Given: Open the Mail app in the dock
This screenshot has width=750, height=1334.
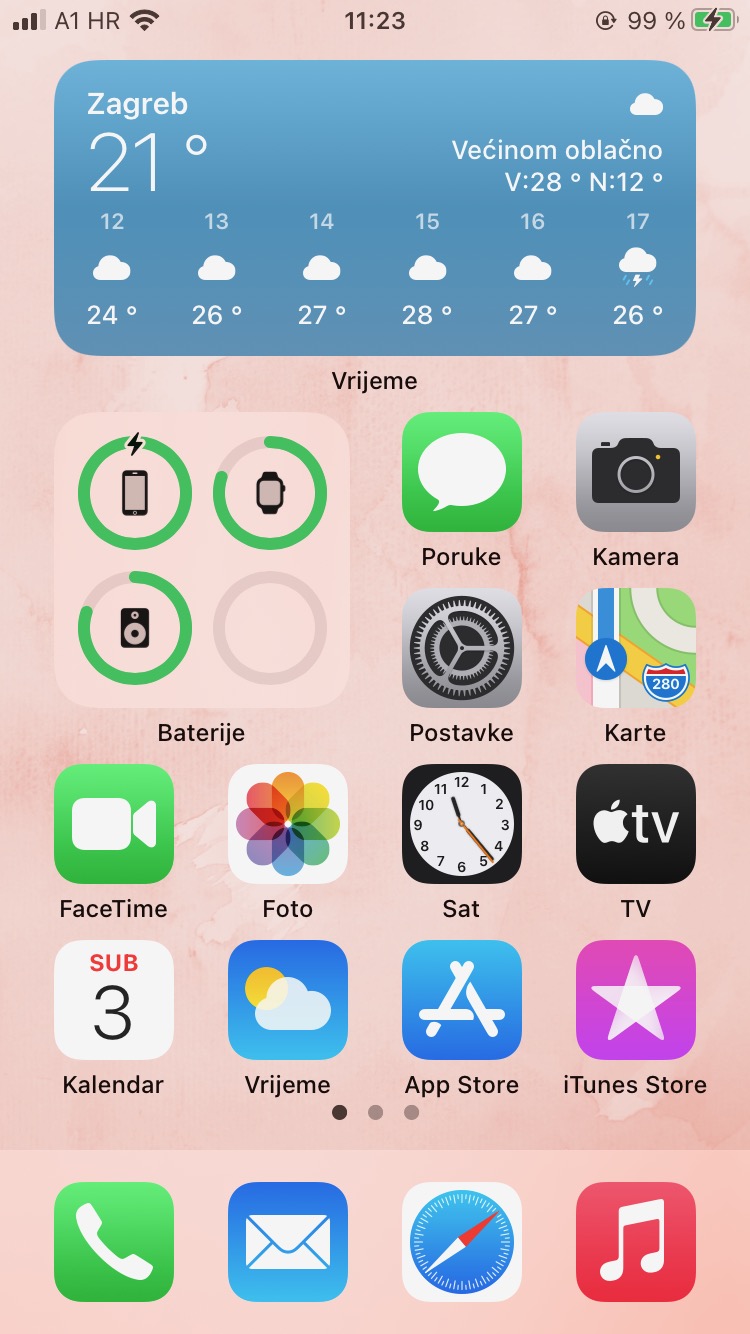Looking at the screenshot, I should coord(288,1242).
